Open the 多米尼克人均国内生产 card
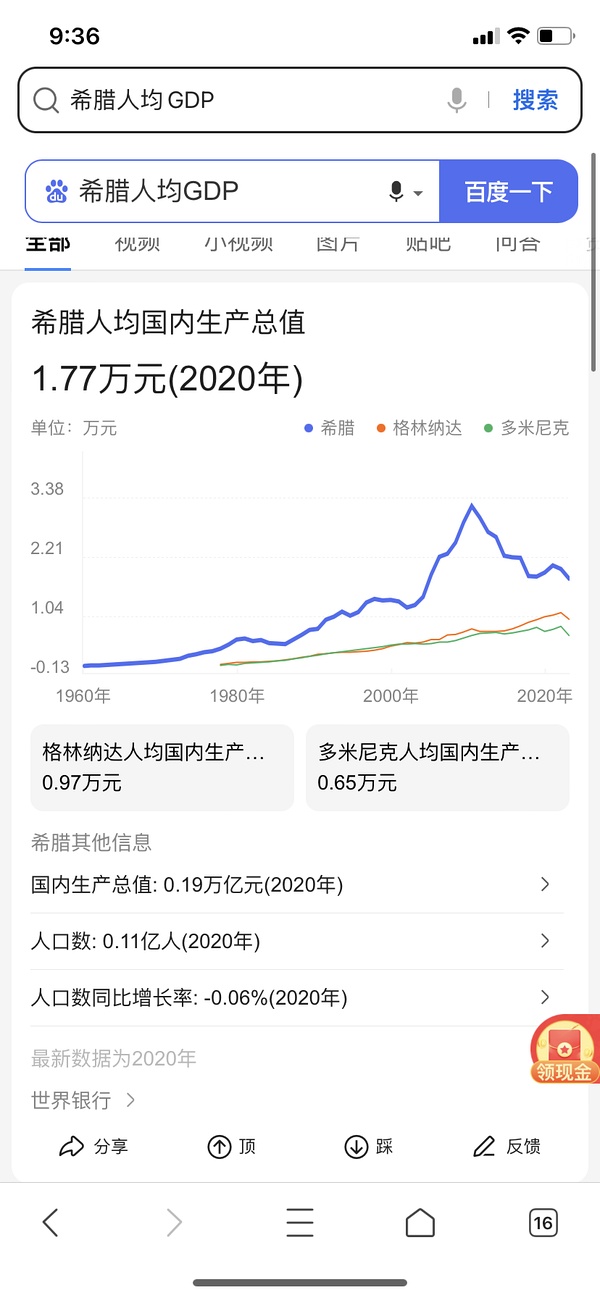 click(437, 767)
